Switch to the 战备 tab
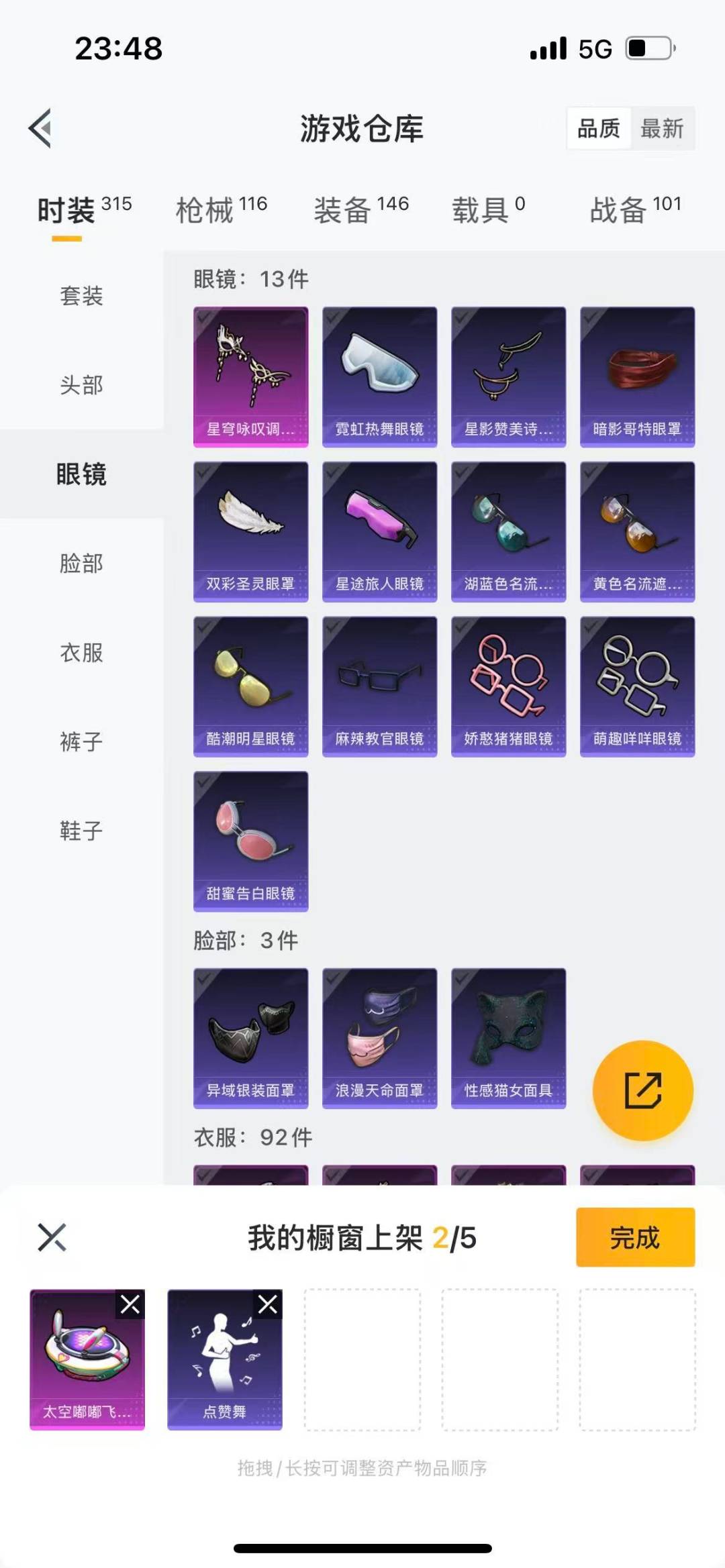Screen dimensions: 725x1568 tap(634, 210)
